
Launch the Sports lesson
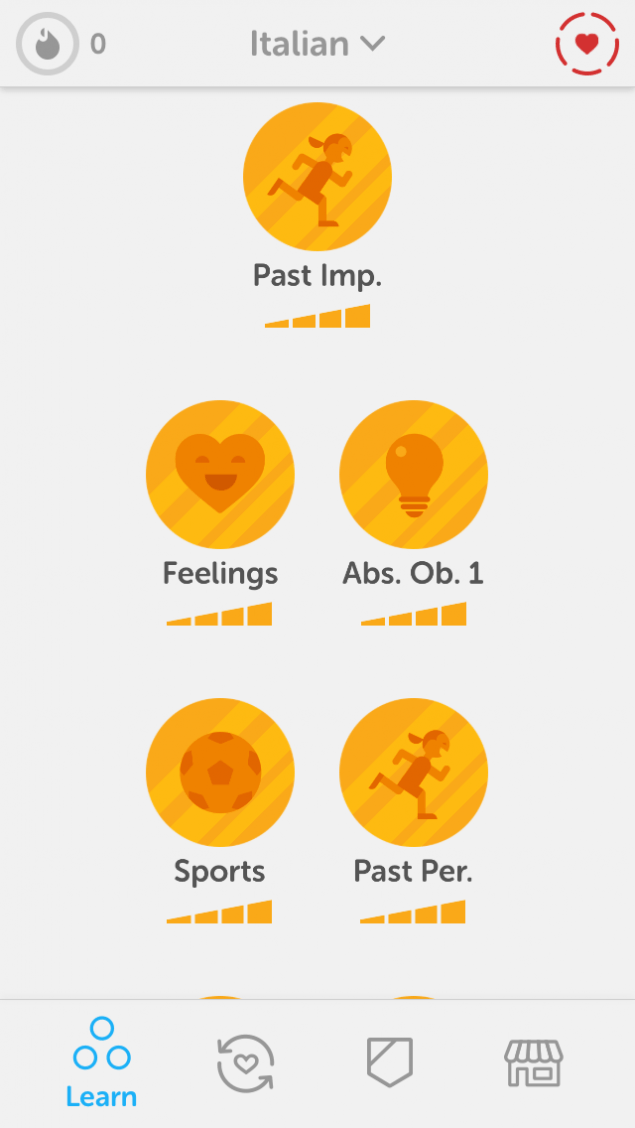point(220,772)
